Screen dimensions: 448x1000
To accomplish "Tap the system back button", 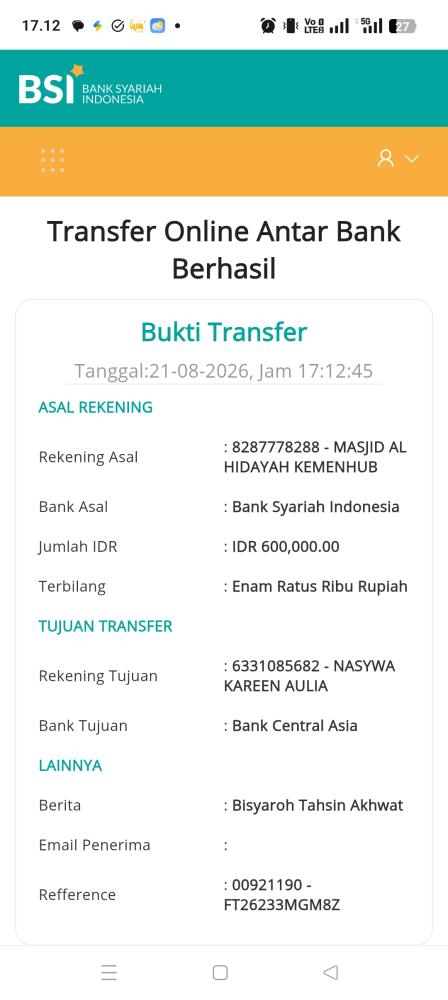I will tap(330, 972).
